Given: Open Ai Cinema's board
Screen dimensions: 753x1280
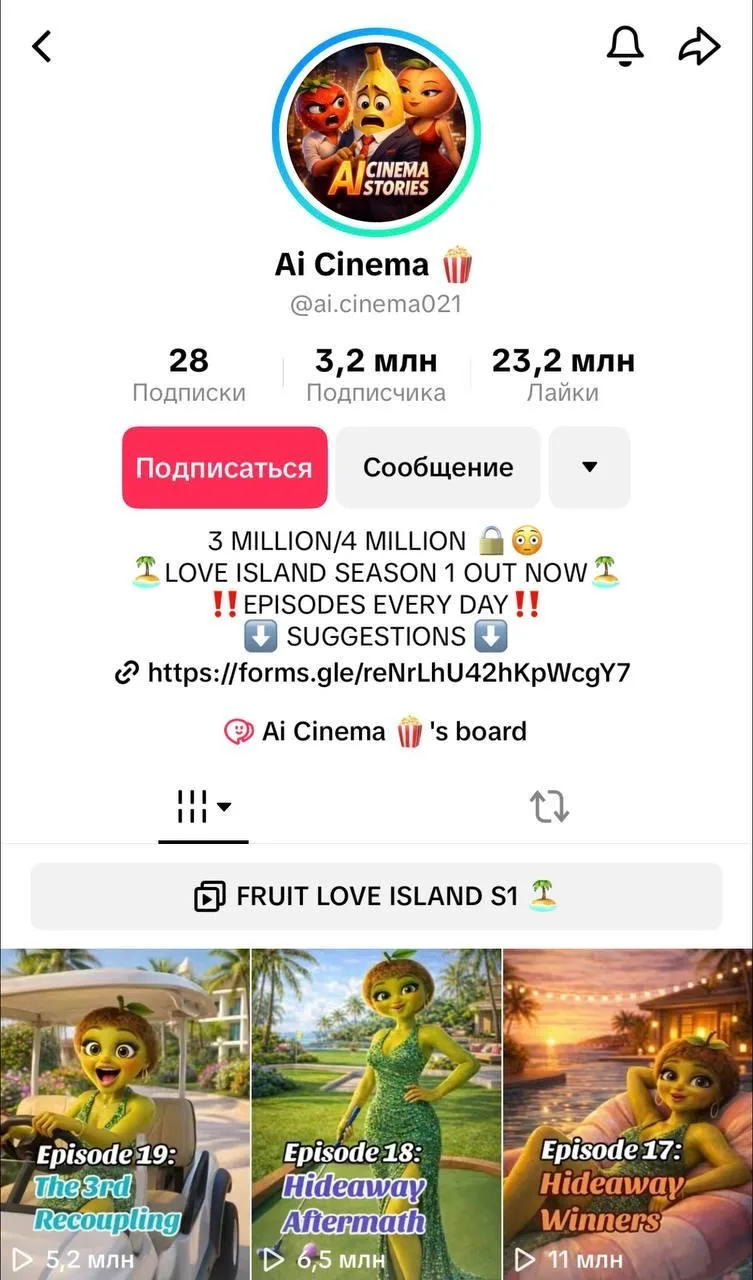Looking at the screenshot, I should [x=376, y=732].
